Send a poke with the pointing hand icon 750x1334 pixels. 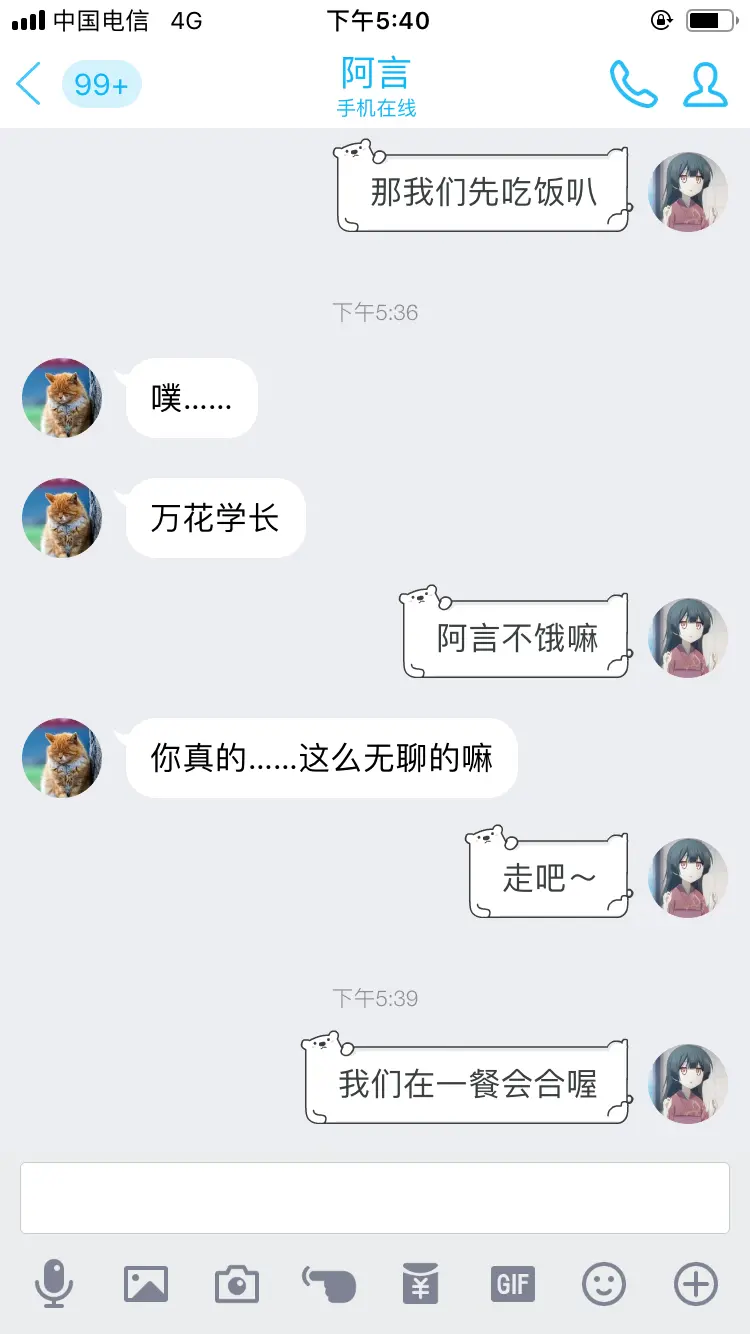point(329,1283)
